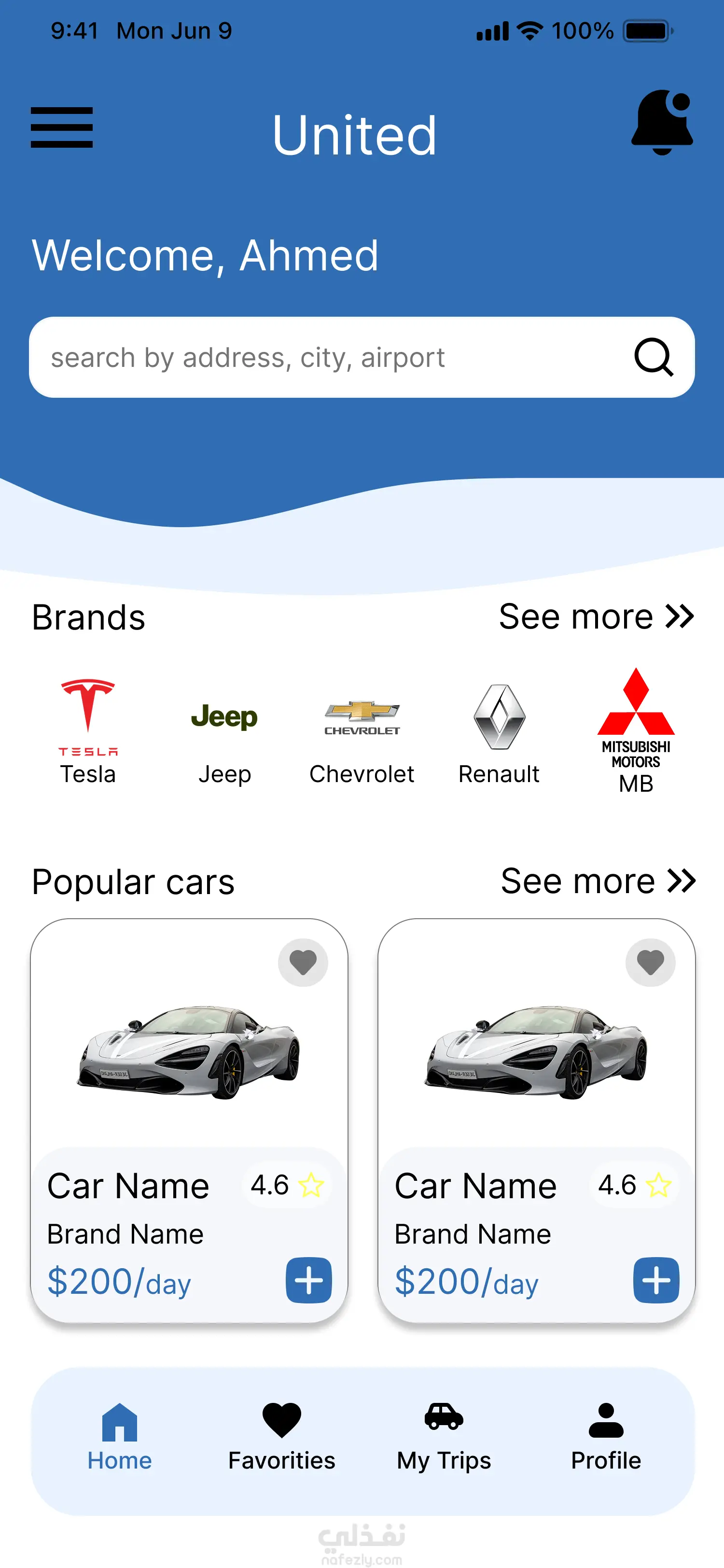Go to the Home tab

pyautogui.click(x=119, y=1437)
